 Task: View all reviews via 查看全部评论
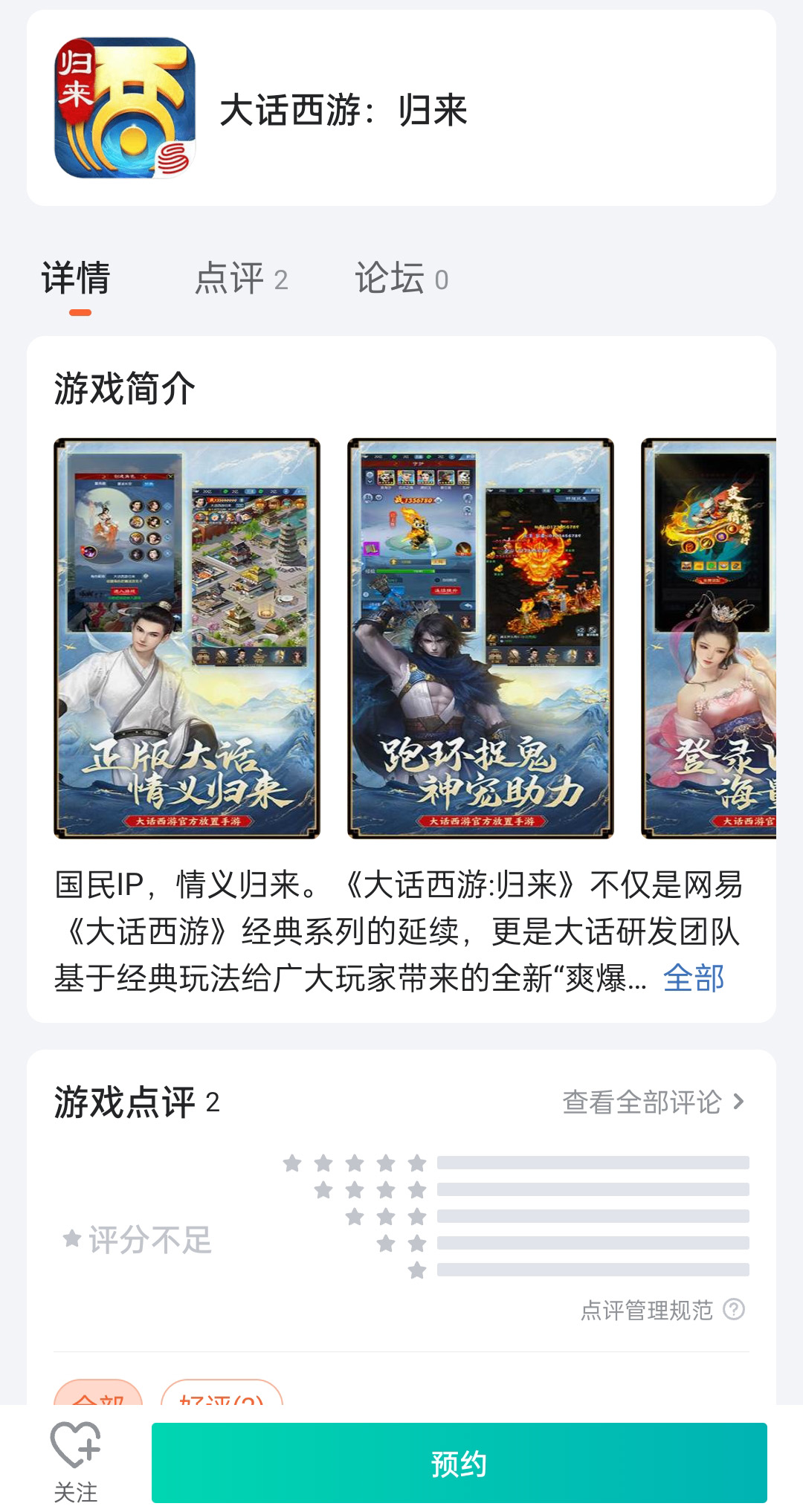coord(653,1102)
